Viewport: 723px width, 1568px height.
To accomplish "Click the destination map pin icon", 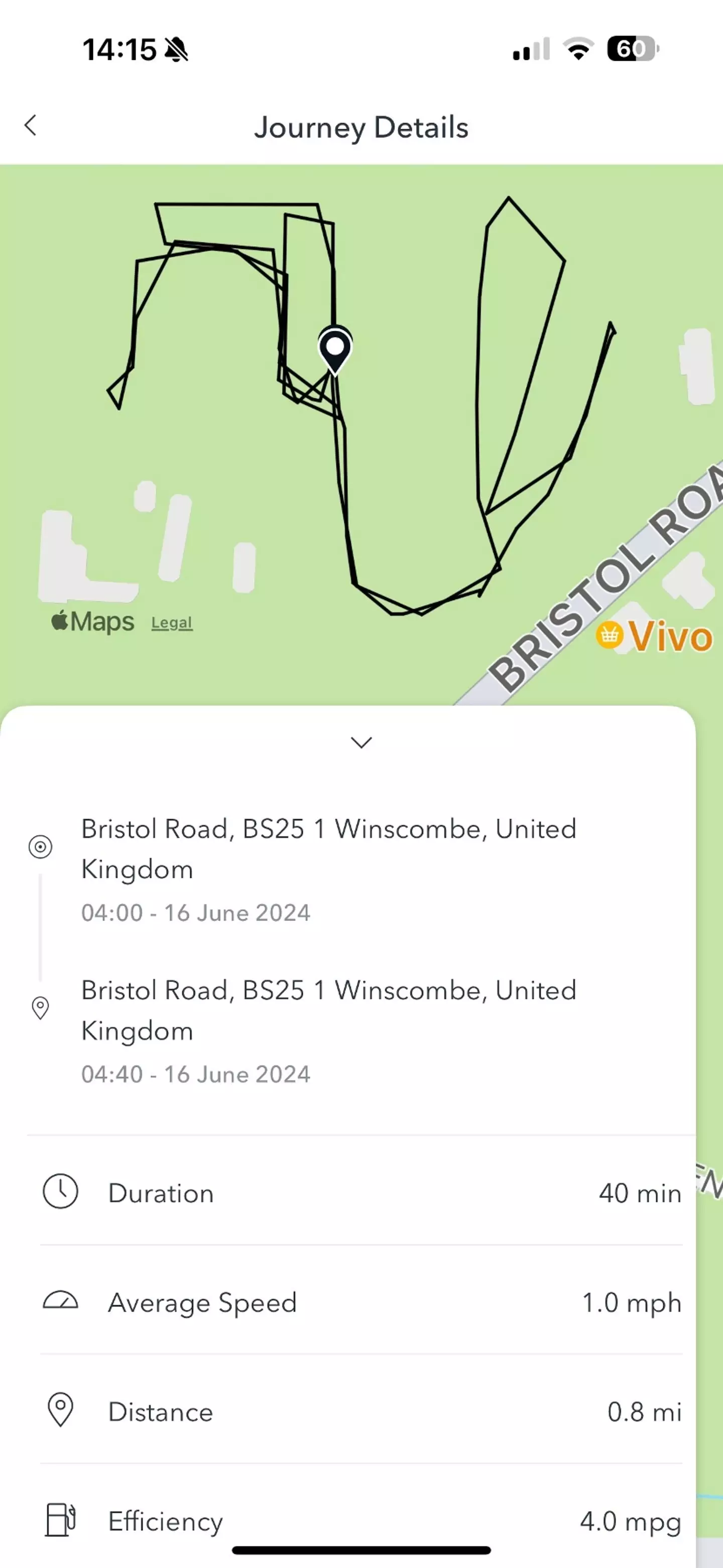I will [40, 1009].
